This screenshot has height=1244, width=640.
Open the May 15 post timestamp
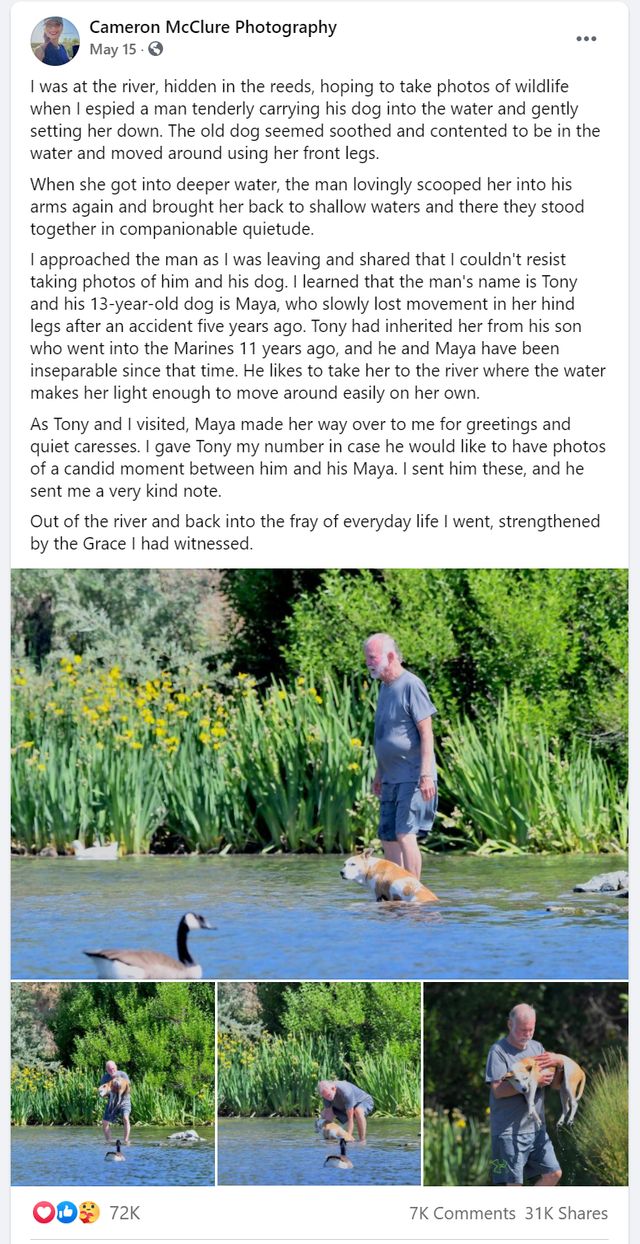(x=112, y=49)
